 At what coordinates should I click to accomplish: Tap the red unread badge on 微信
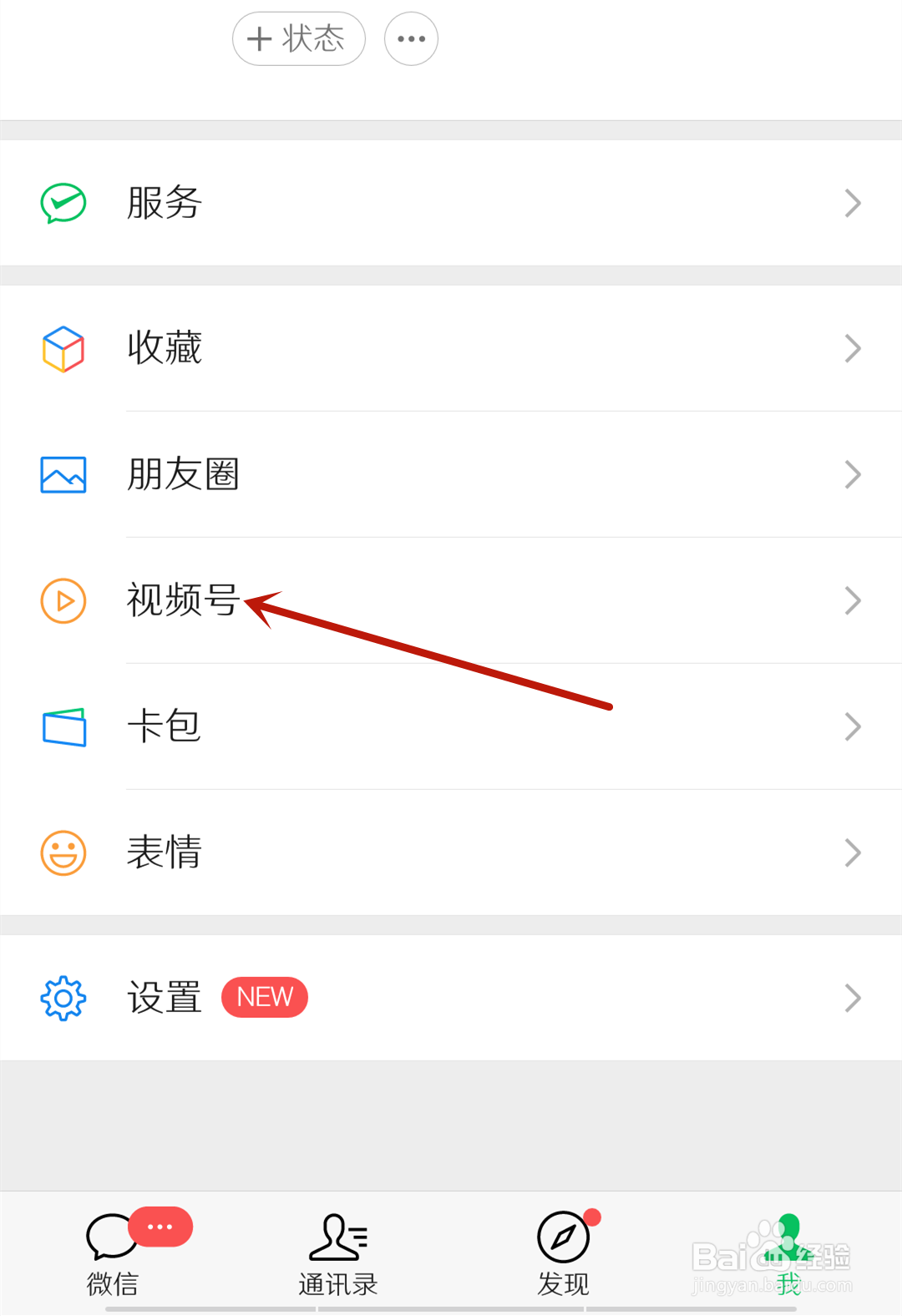coord(160,1227)
